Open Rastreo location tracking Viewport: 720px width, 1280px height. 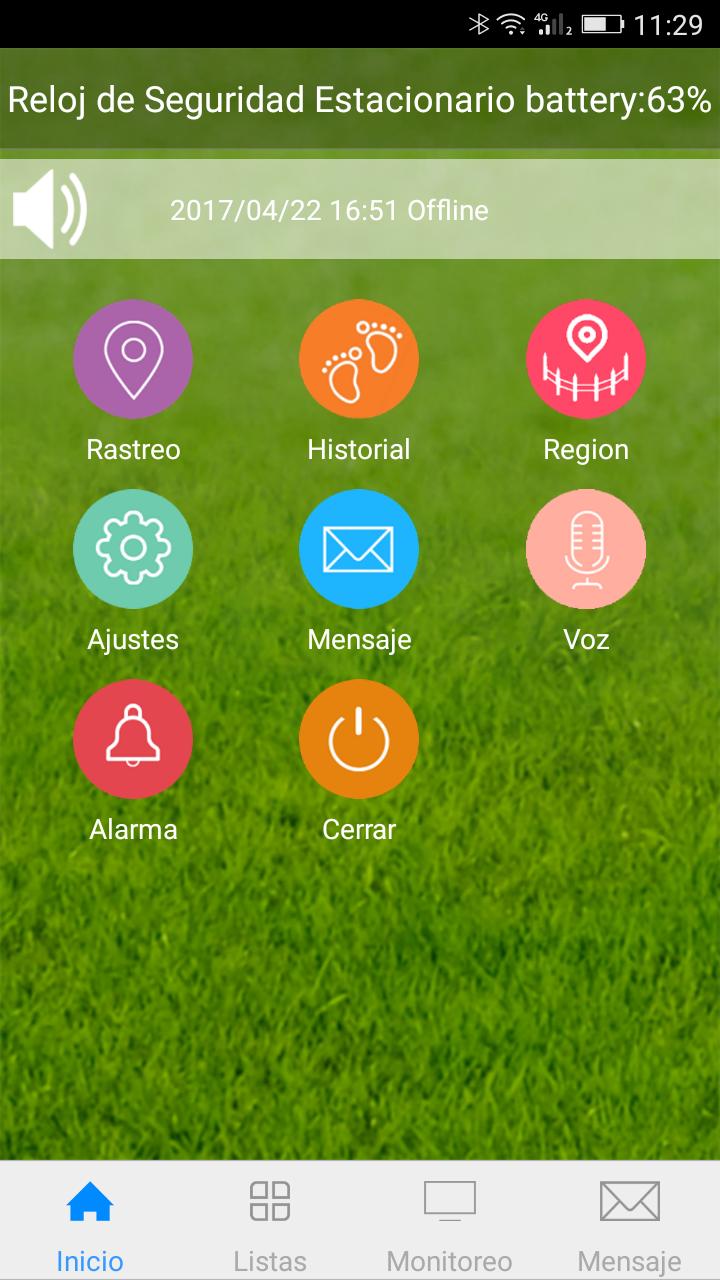coord(133,359)
